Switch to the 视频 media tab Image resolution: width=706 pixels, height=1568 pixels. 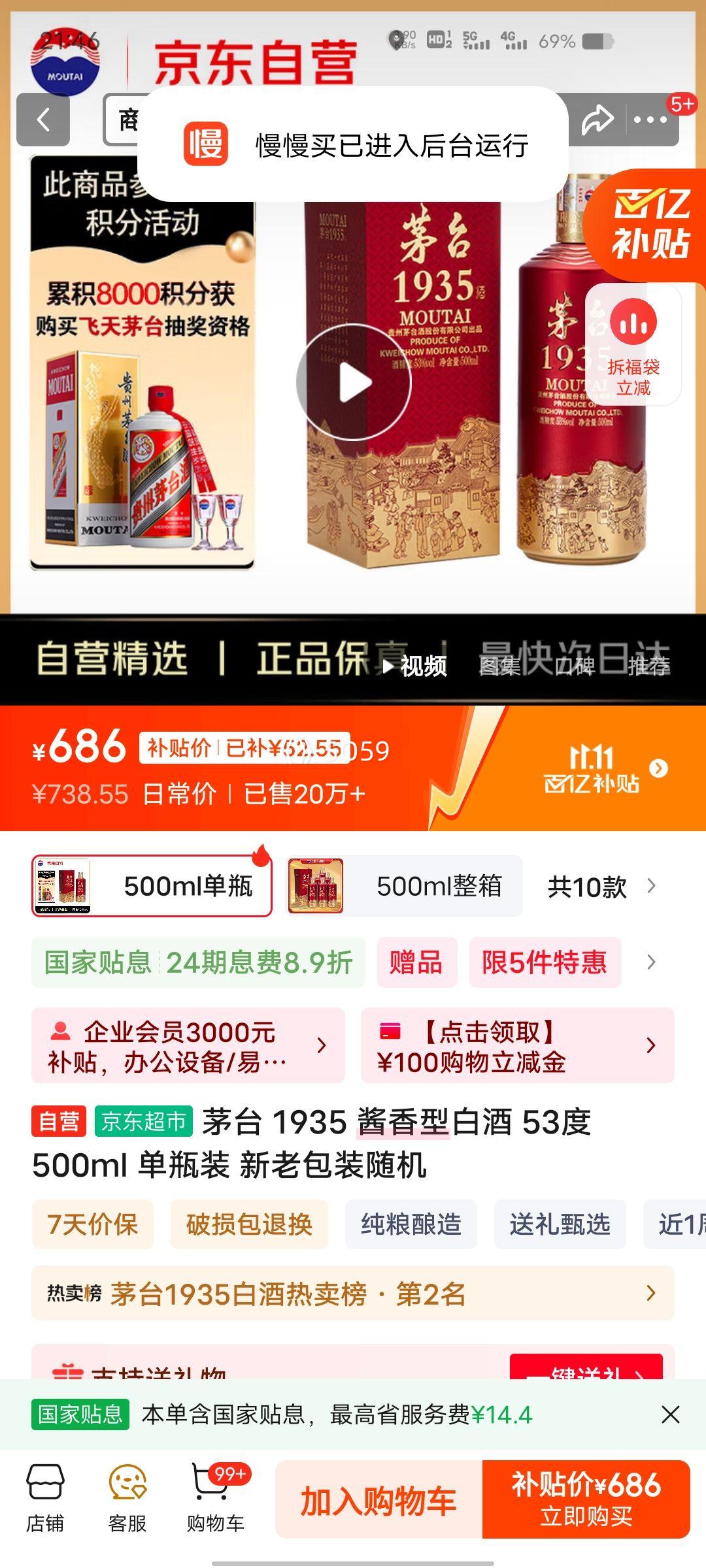[416, 666]
